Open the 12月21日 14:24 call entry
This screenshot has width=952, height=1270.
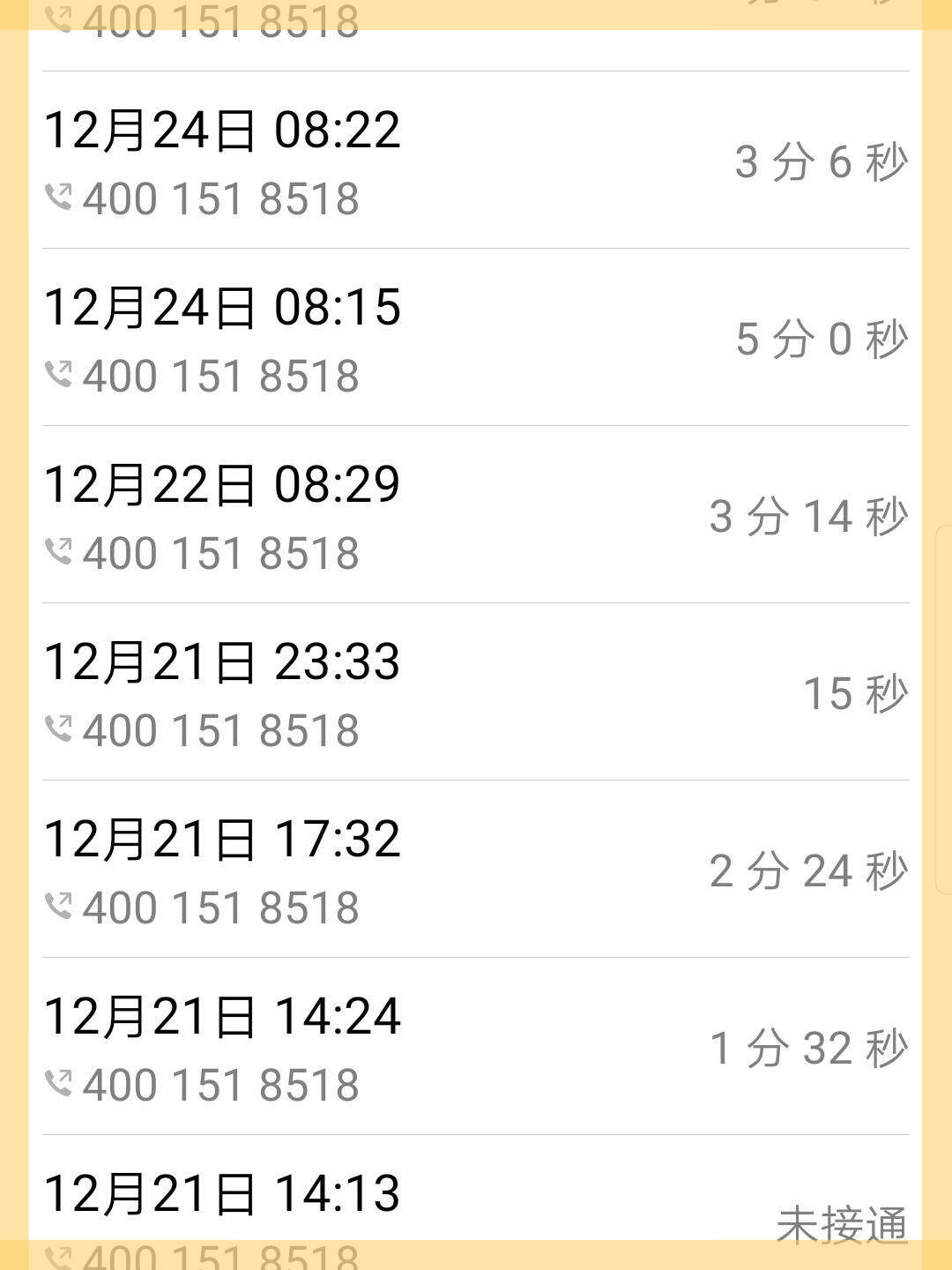(x=476, y=1043)
